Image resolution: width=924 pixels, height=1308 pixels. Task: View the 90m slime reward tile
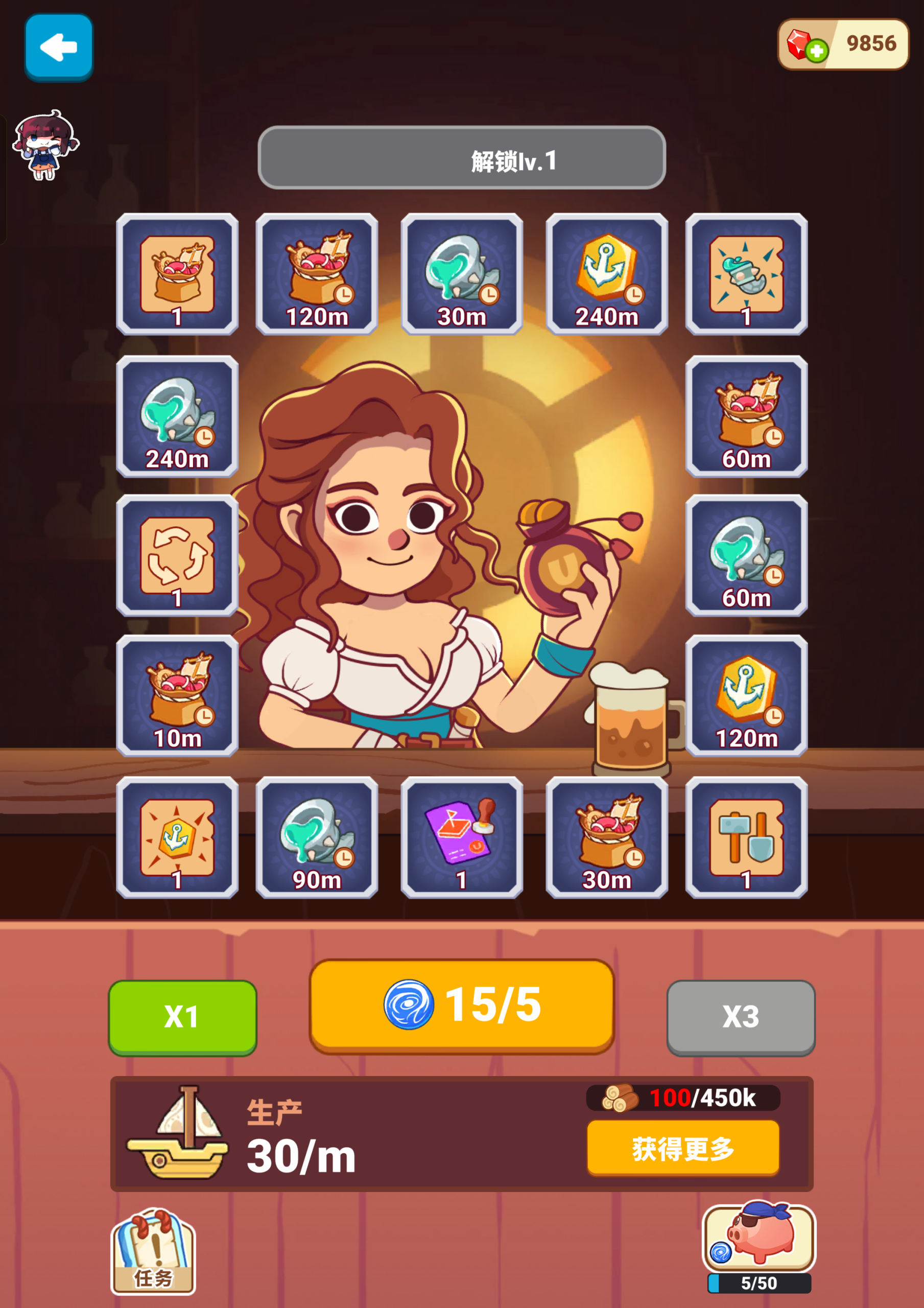click(x=317, y=837)
